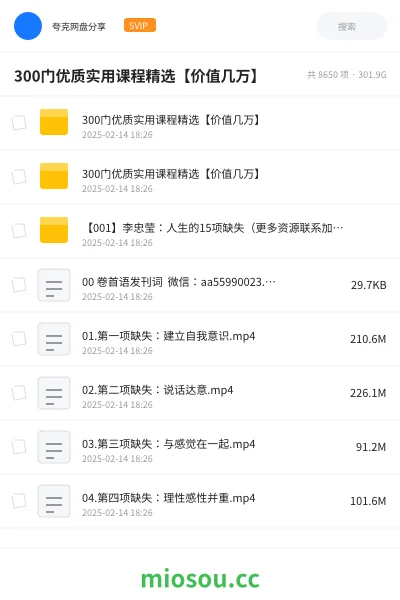Select the checkbox for 02.第二项缺失 video
Viewport: 400px width, 600px height.
coord(19,393)
